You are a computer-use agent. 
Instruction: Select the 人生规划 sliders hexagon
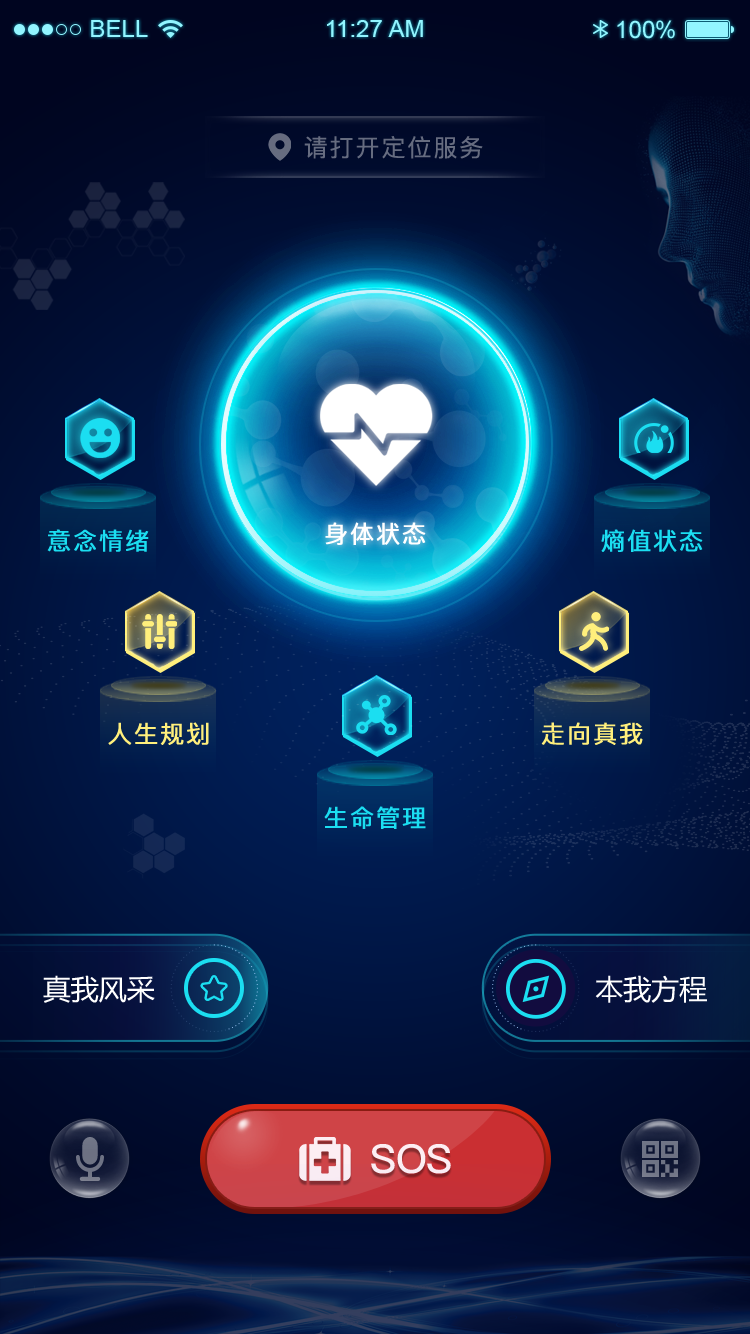160,632
